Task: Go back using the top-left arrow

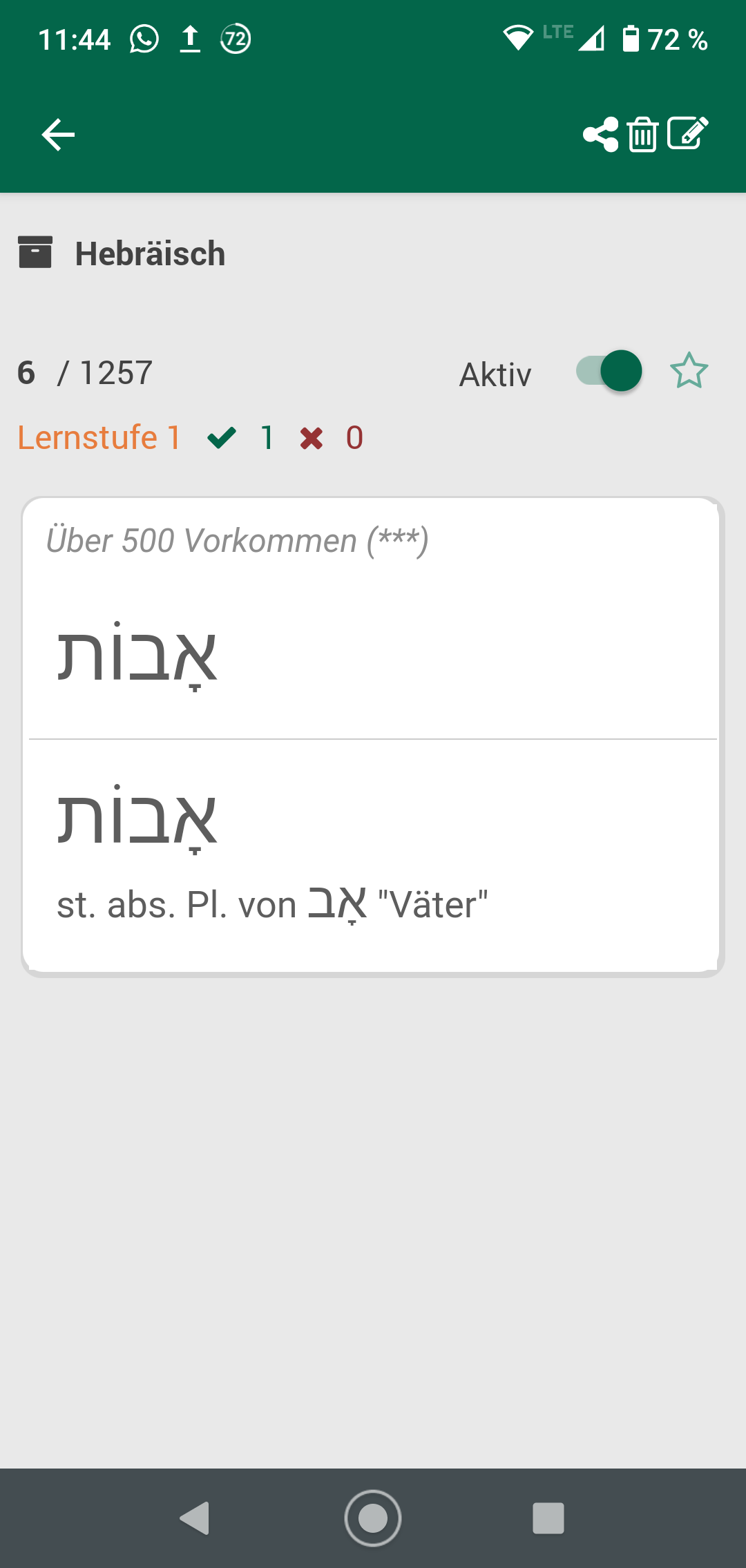Action: click(58, 134)
